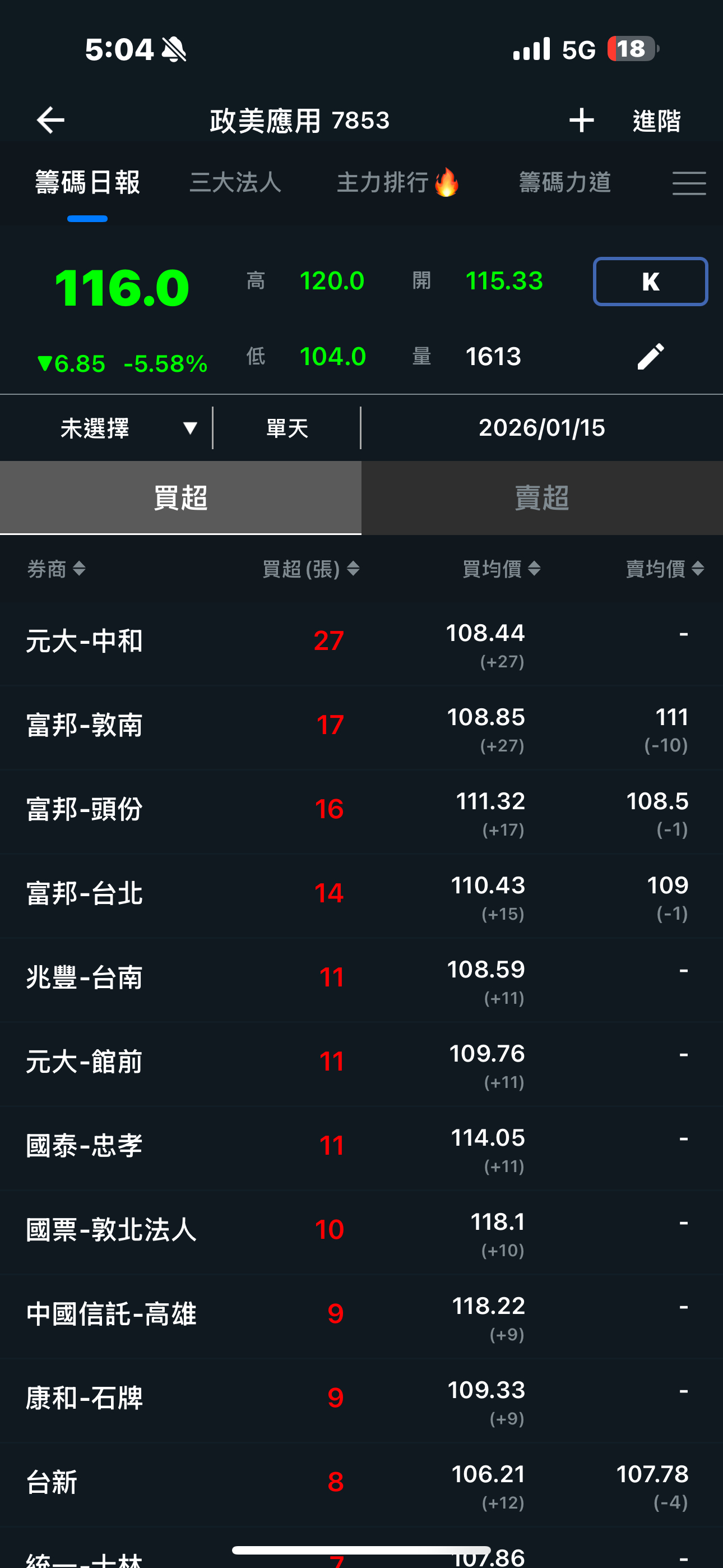
Task: Sort by 買均價 column
Action: (x=502, y=569)
